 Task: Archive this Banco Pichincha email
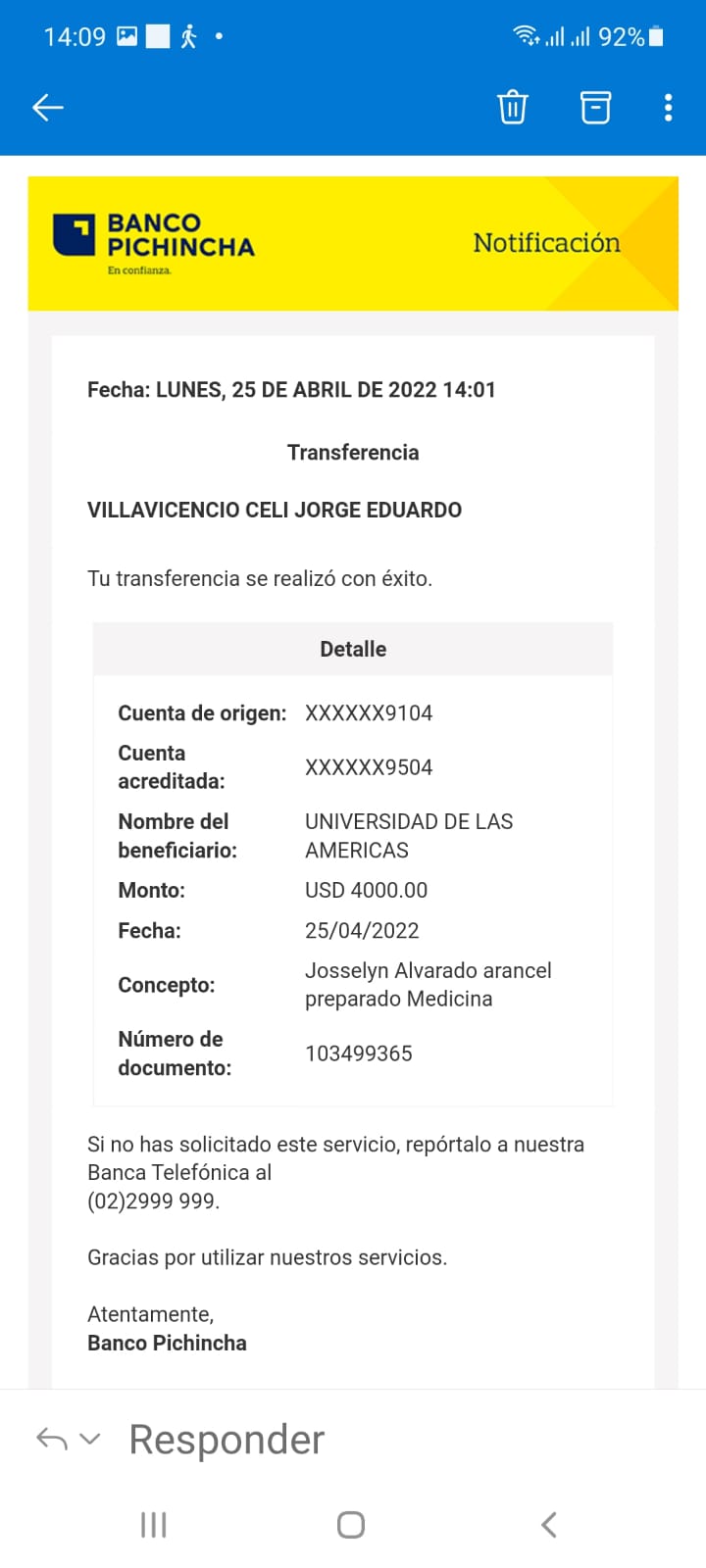pyautogui.click(x=595, y=107)
